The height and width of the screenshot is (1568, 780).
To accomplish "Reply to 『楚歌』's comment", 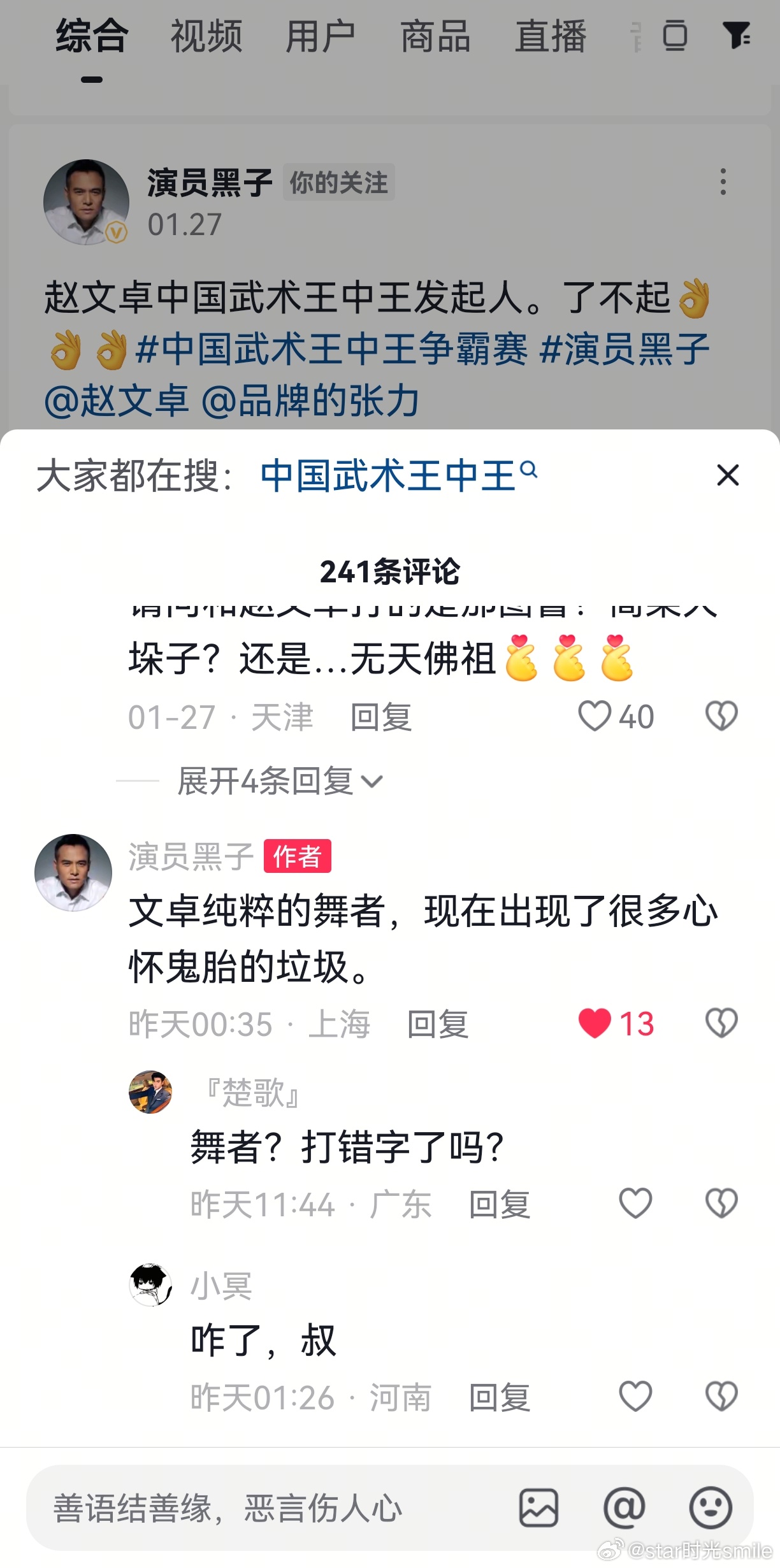I will [x=500, y=1205].
